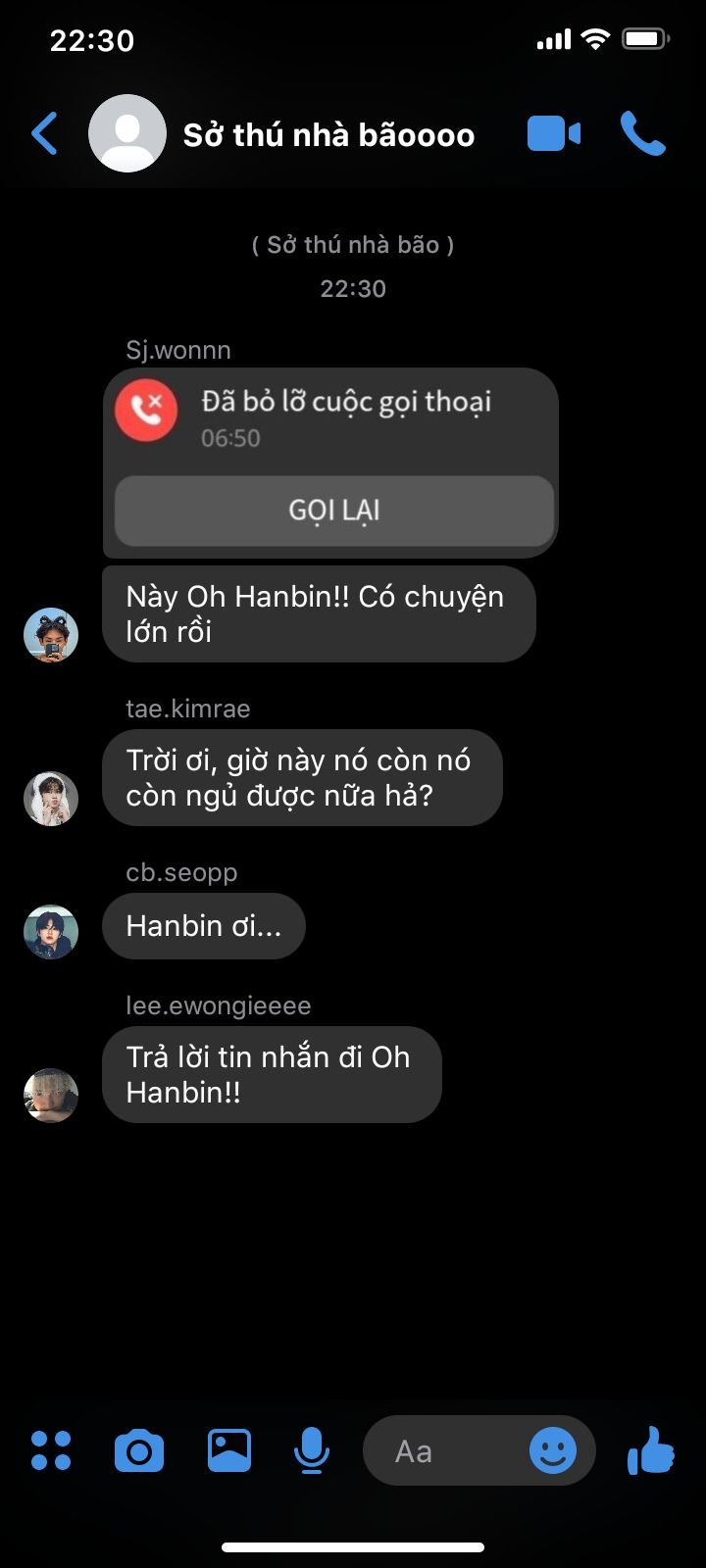The height and width of the screenshot is (1568, 706).
Task: View Sj.wonnn's profile avatar
Action: click(x=51, y=634)
